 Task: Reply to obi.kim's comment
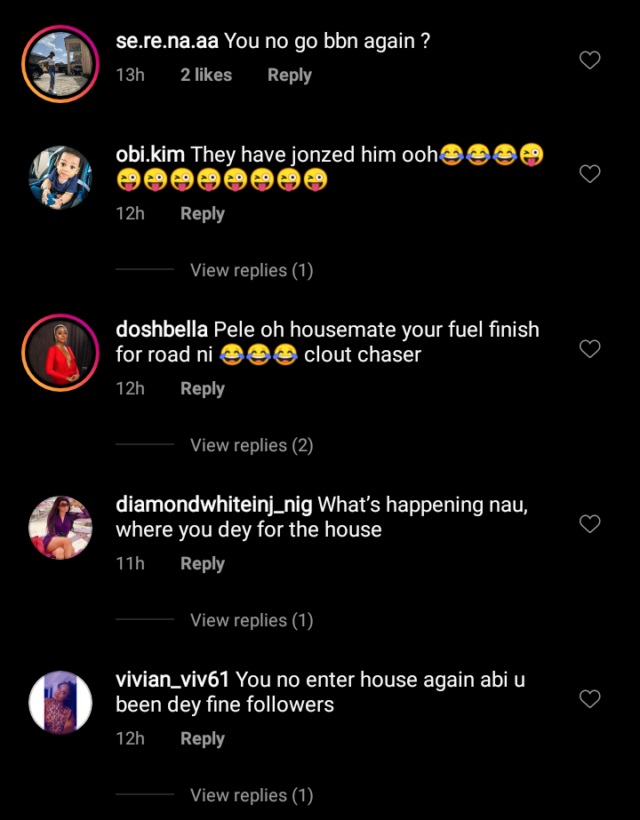[202, 214]
